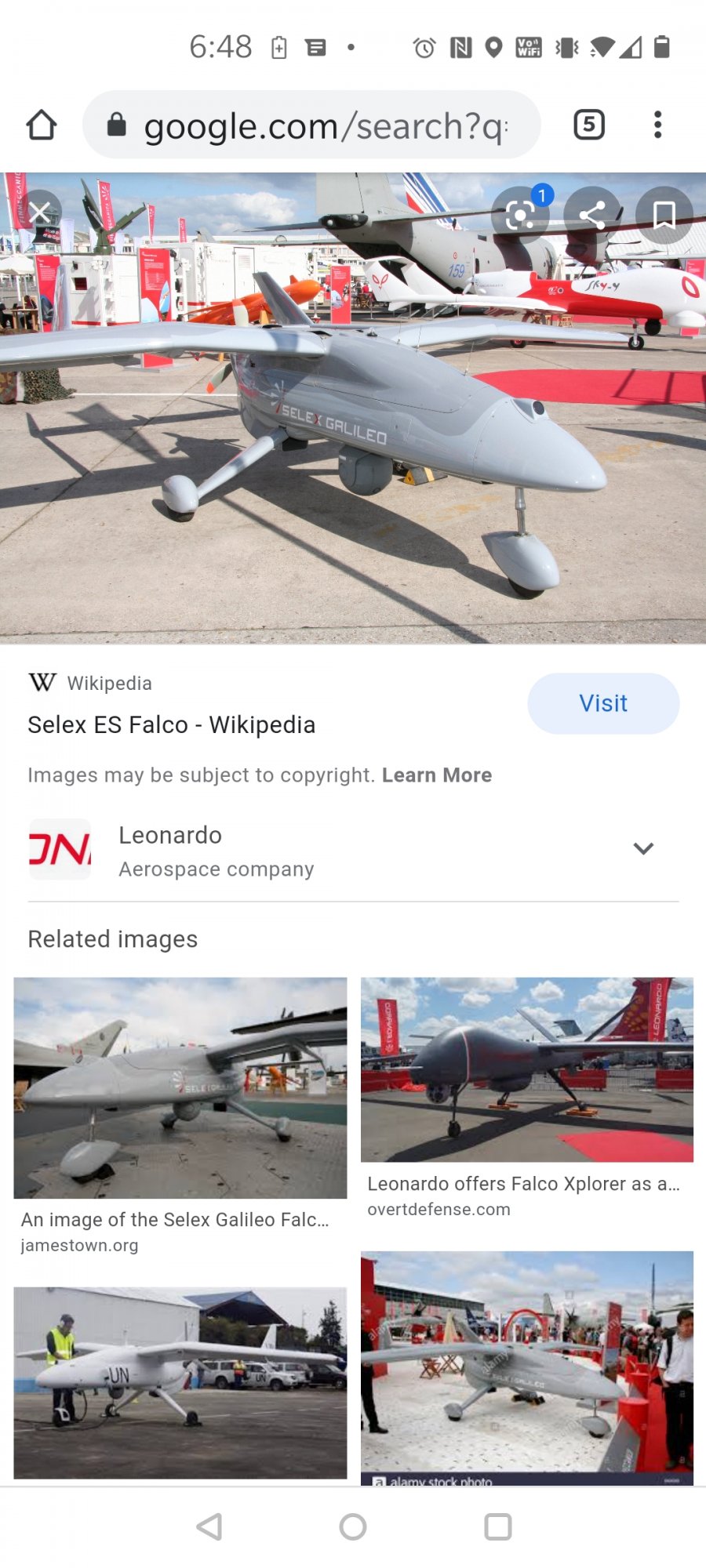The width and height of the screenshot is (706, 1568).
Task: Close the image viewer
Action: coord(38,212)
